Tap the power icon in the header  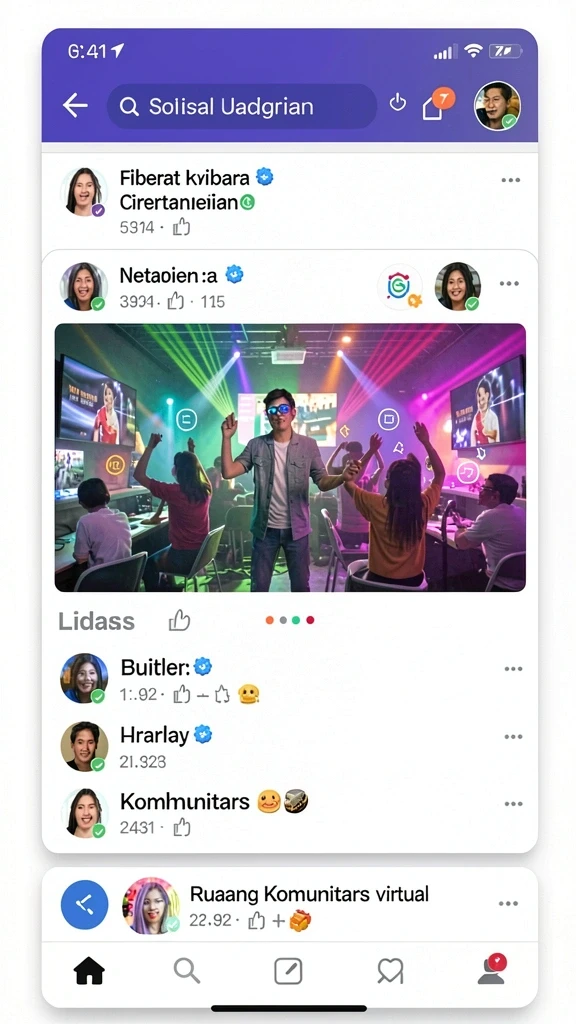pyautogui.click(x=397, y=103)
